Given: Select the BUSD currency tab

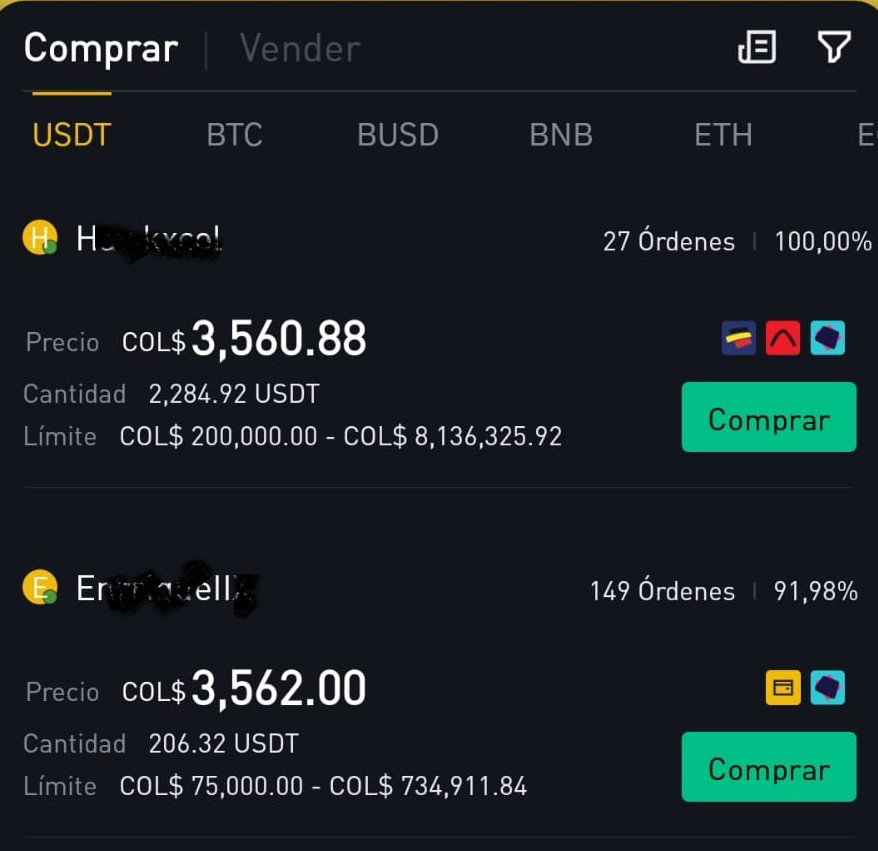Looking at the screenshot, I should [398, 134].
